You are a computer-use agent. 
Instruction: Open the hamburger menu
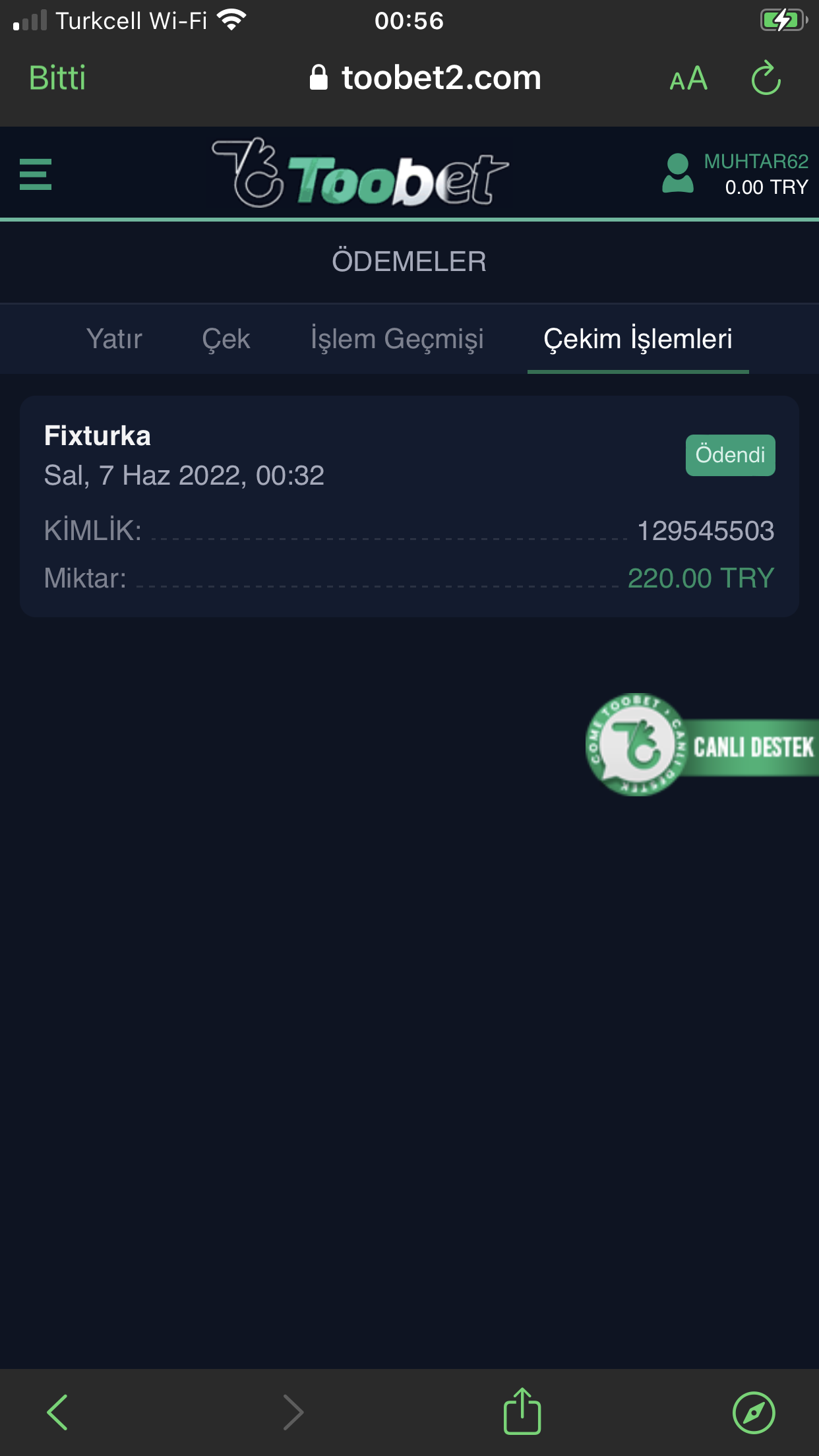[36, 175]
